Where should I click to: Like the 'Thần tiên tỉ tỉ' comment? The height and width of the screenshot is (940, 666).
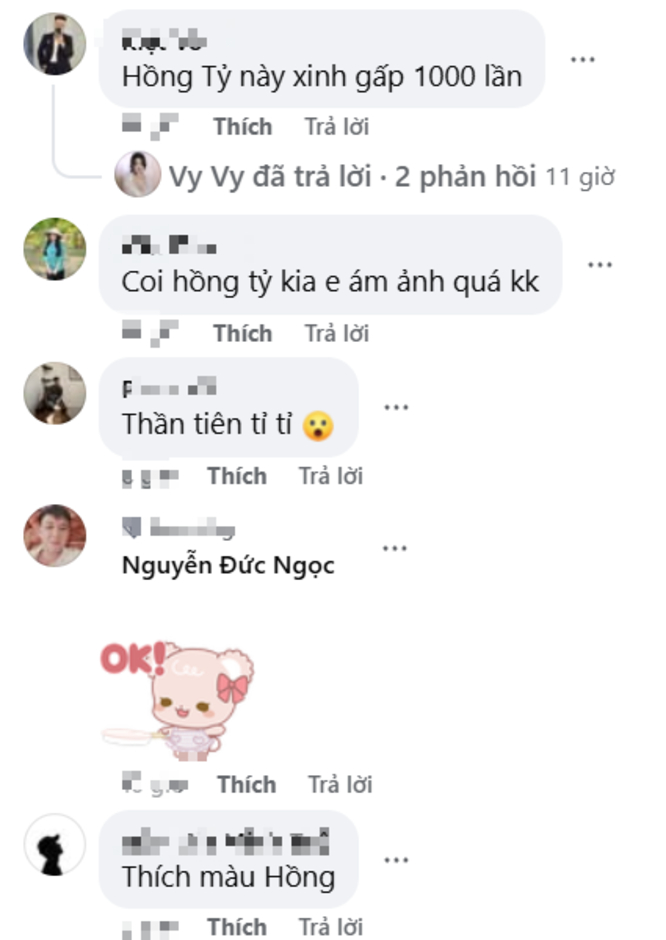point(237,476)
